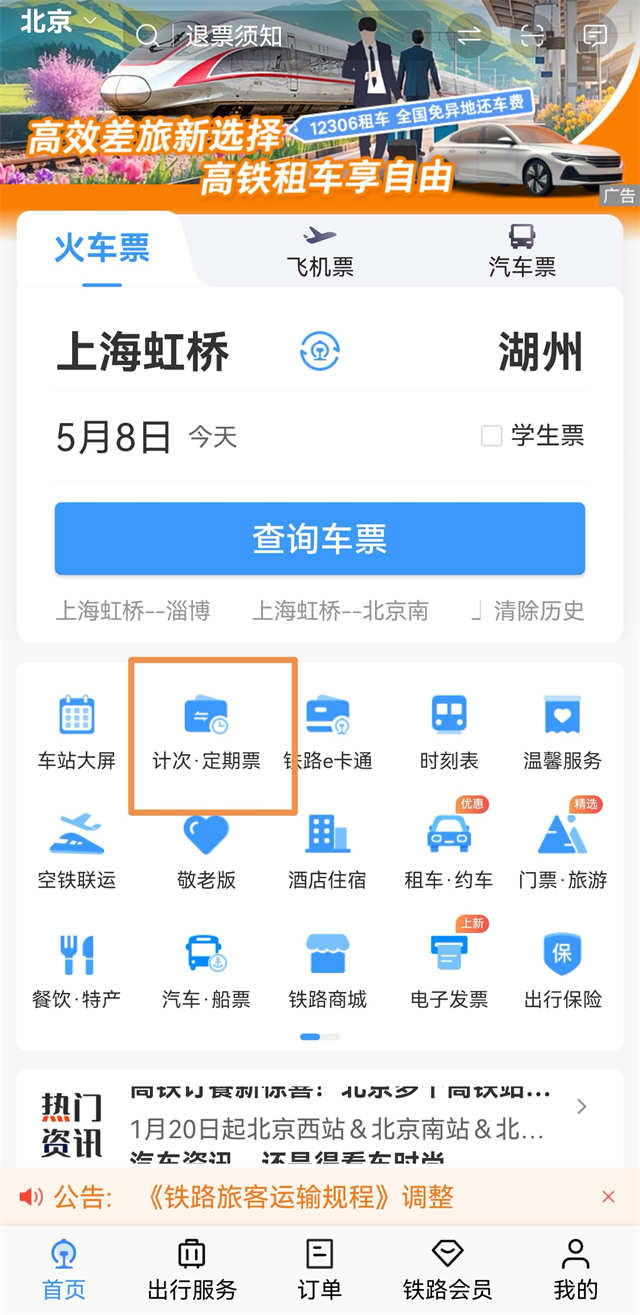Switch to the 汽车票 tab
The height and width of the screenshot is (1315, 640).
pos(521,250)
